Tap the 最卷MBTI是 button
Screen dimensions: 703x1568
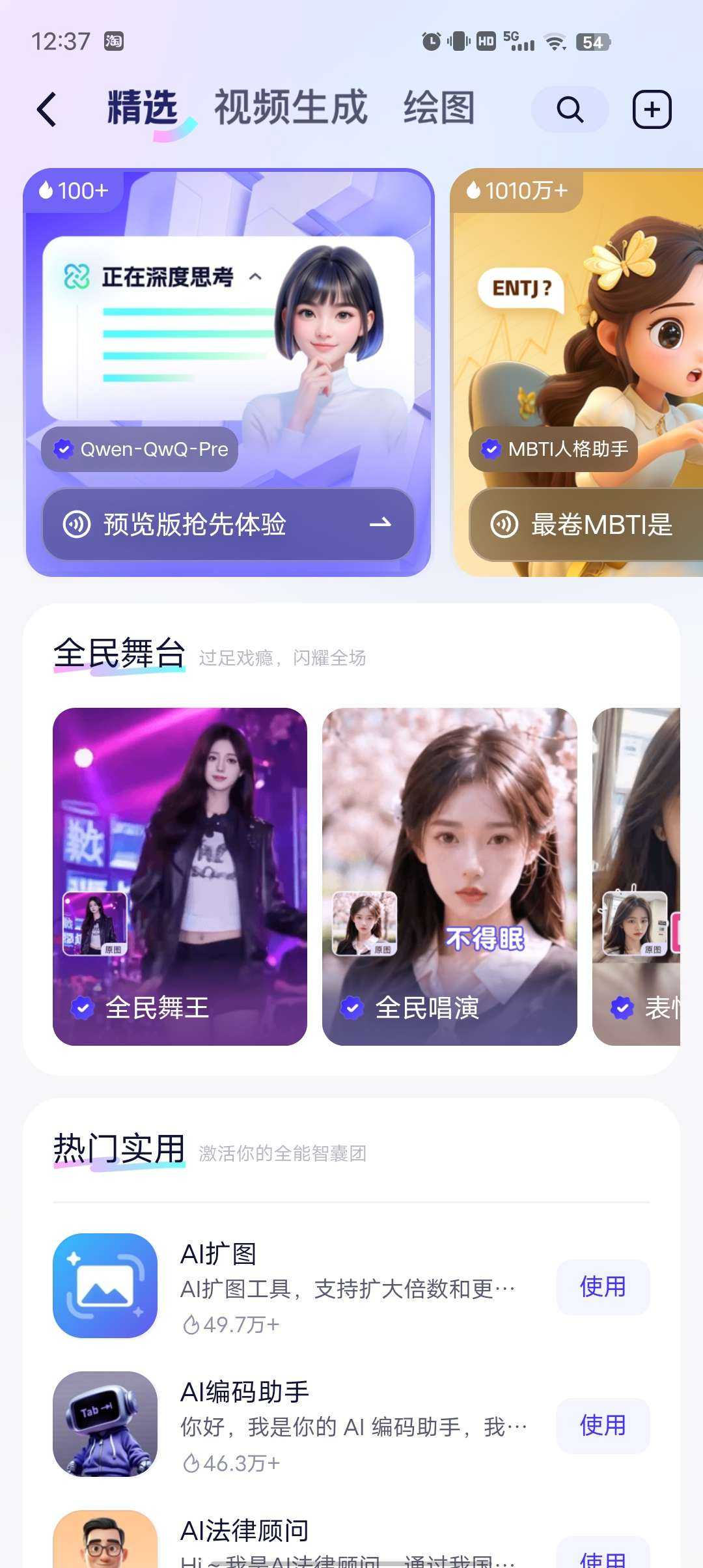(586, 524)
